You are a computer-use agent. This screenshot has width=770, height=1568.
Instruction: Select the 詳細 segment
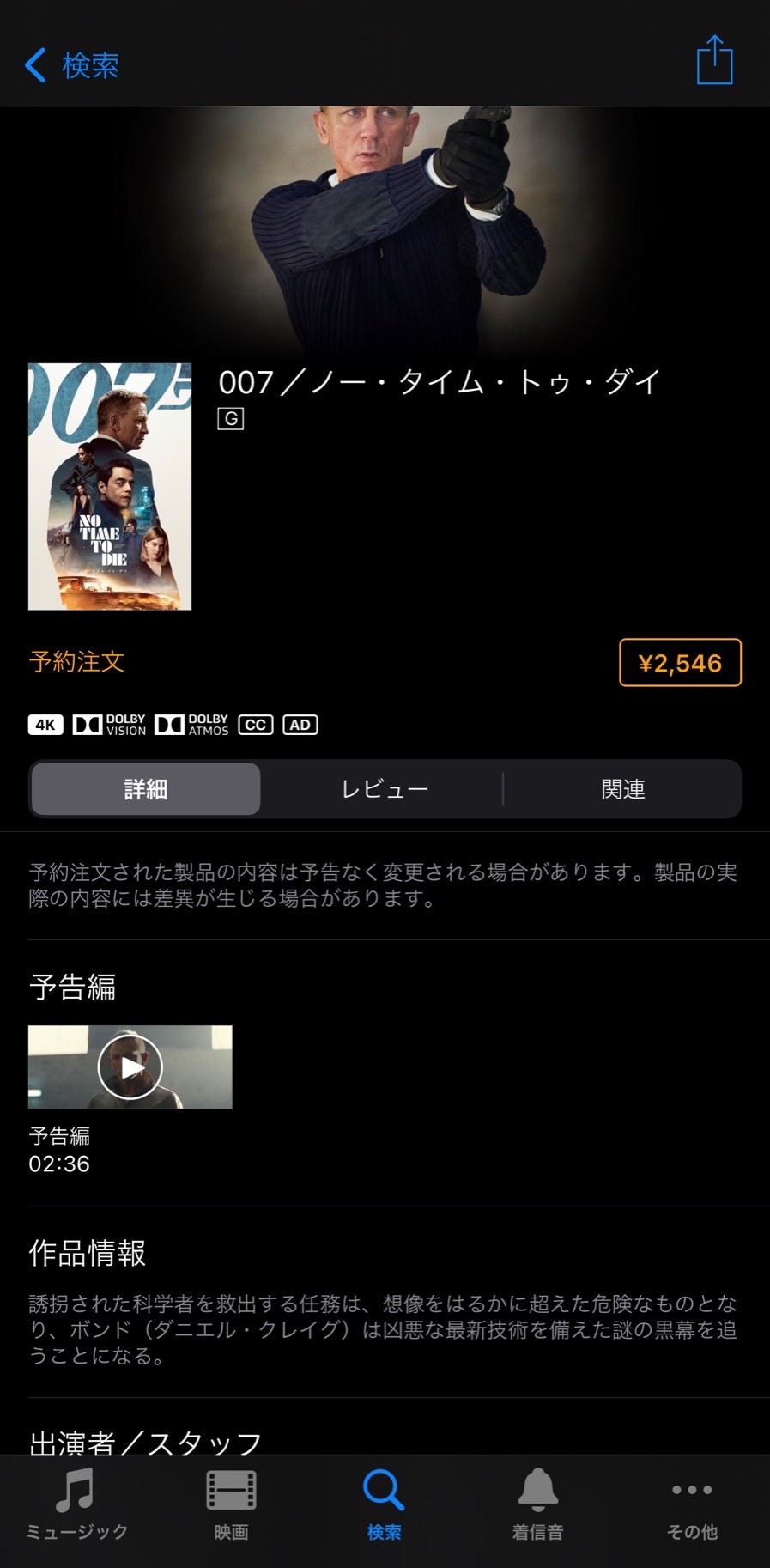pyautogui.click(x=146, y=789)
